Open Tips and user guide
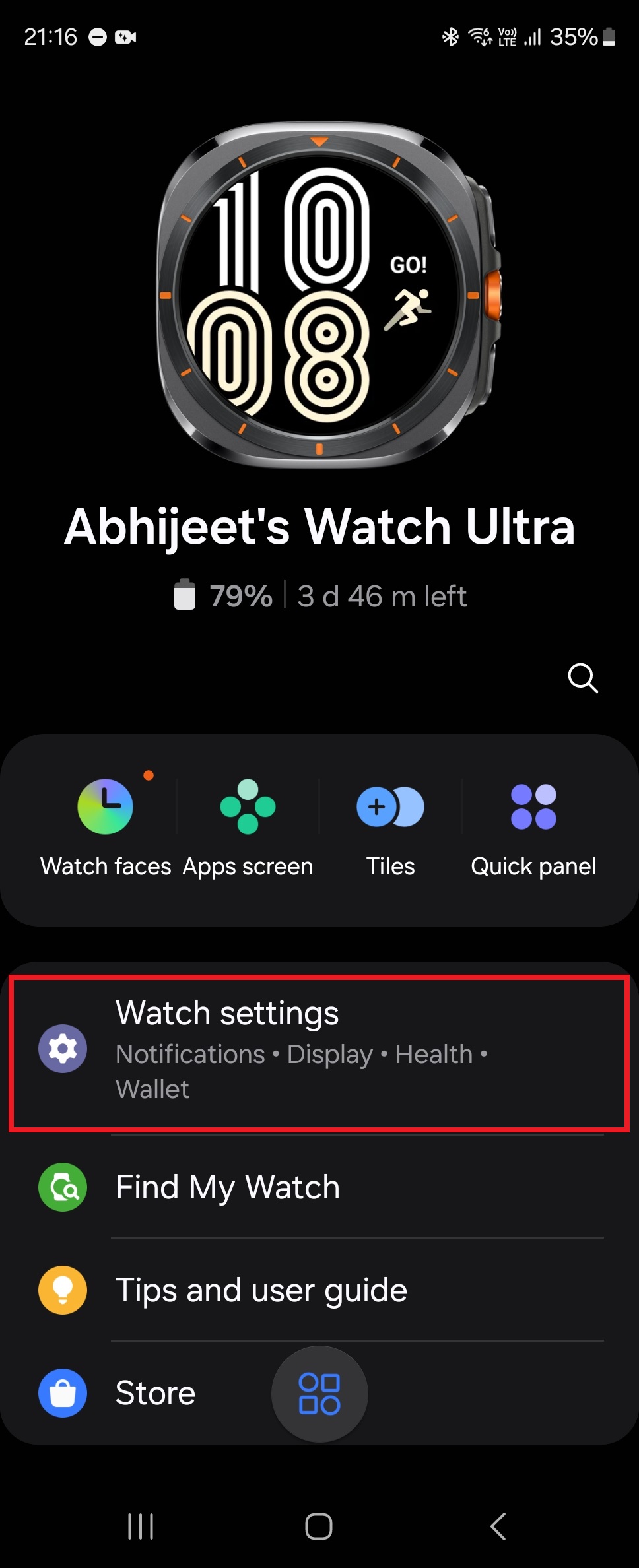Viewport: 639px width, 1568px height. click(x=319, y=1290)
